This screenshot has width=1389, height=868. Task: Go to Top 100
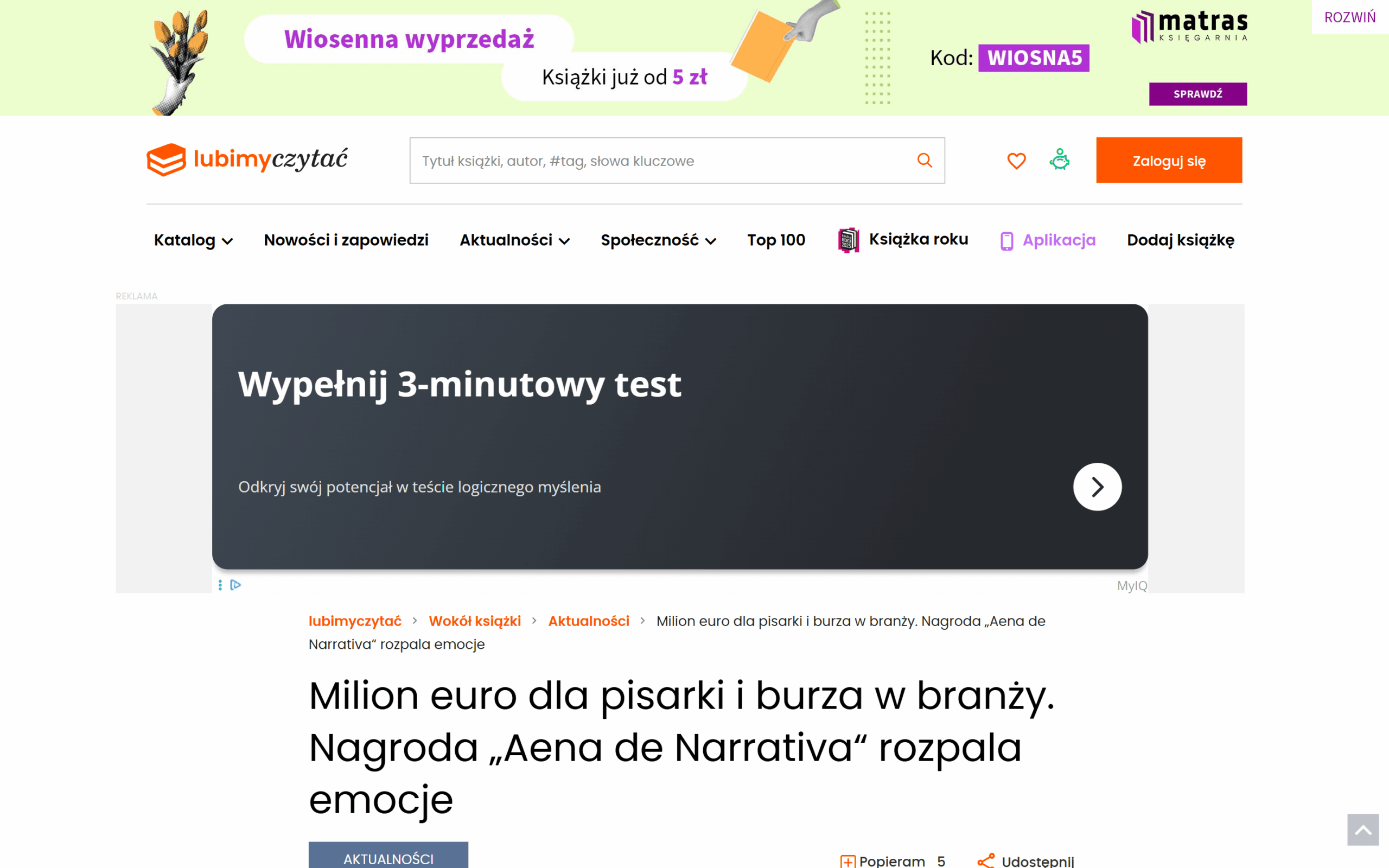pyautogui.click(x=776, y=240)
